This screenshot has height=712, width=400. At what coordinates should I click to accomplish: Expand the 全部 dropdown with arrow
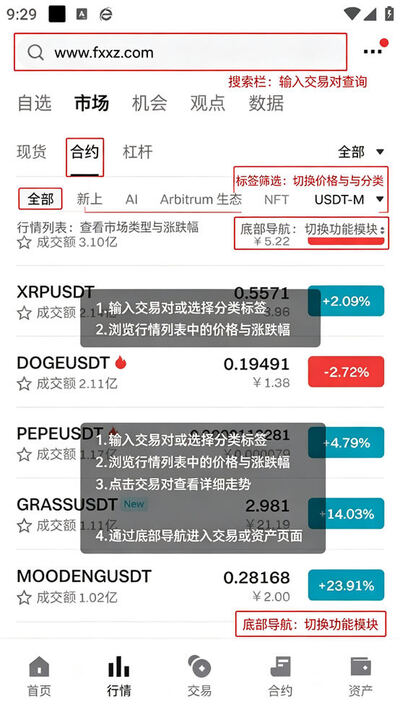tap(361, 152)
